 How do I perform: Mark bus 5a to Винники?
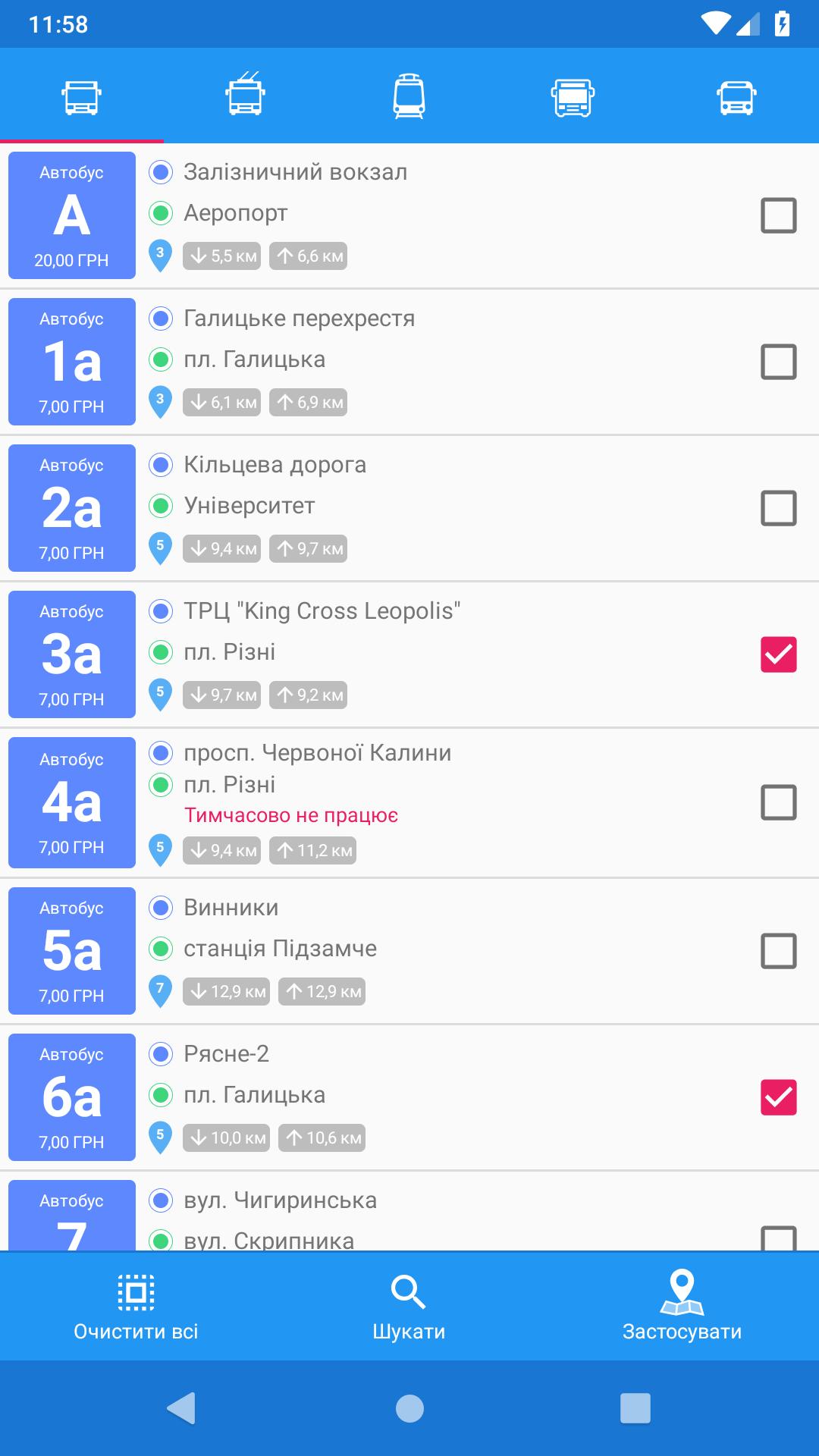[778, 951]
